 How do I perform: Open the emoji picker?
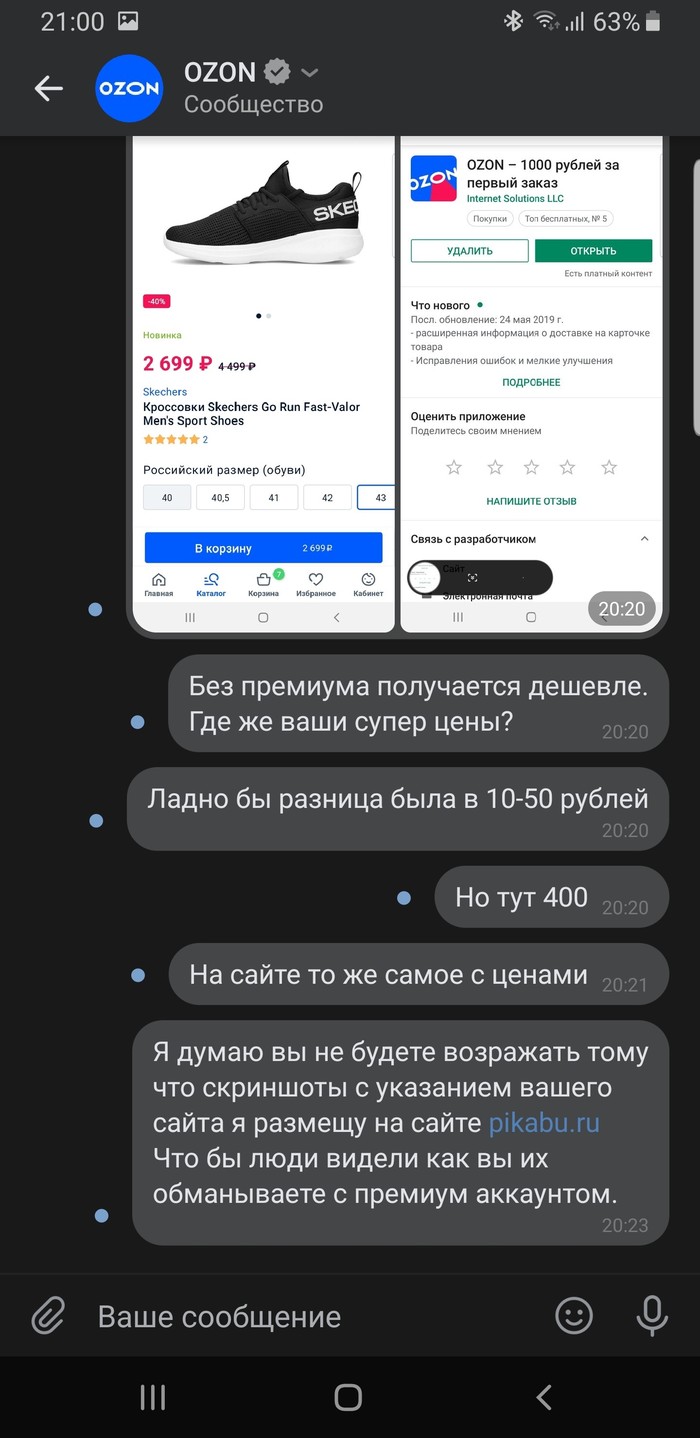(574, 1316)
